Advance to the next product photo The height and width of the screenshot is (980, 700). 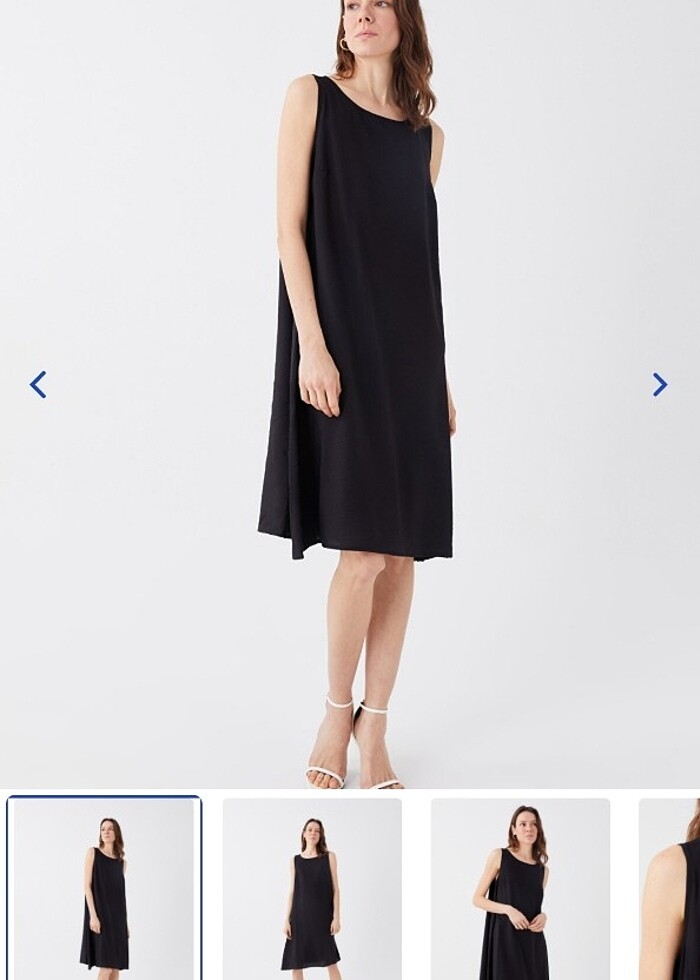pyautogui.click(x=659, y=385)
